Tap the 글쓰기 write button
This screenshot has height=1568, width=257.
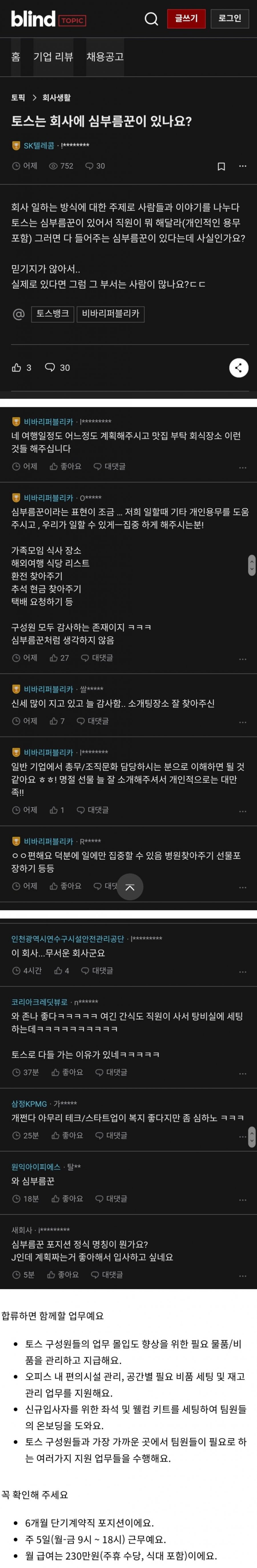(186, 19)
